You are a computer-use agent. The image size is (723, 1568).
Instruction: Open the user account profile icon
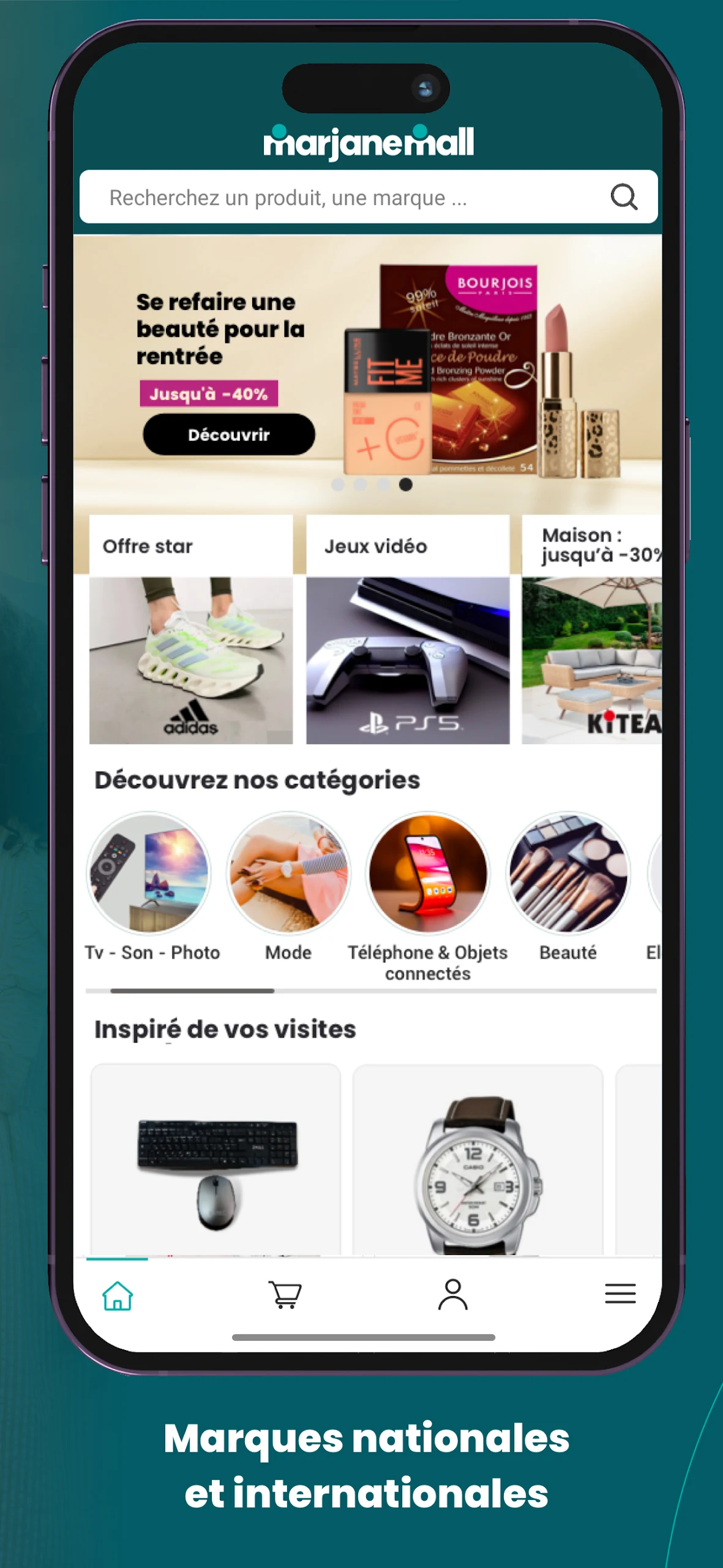point(452,1292)
